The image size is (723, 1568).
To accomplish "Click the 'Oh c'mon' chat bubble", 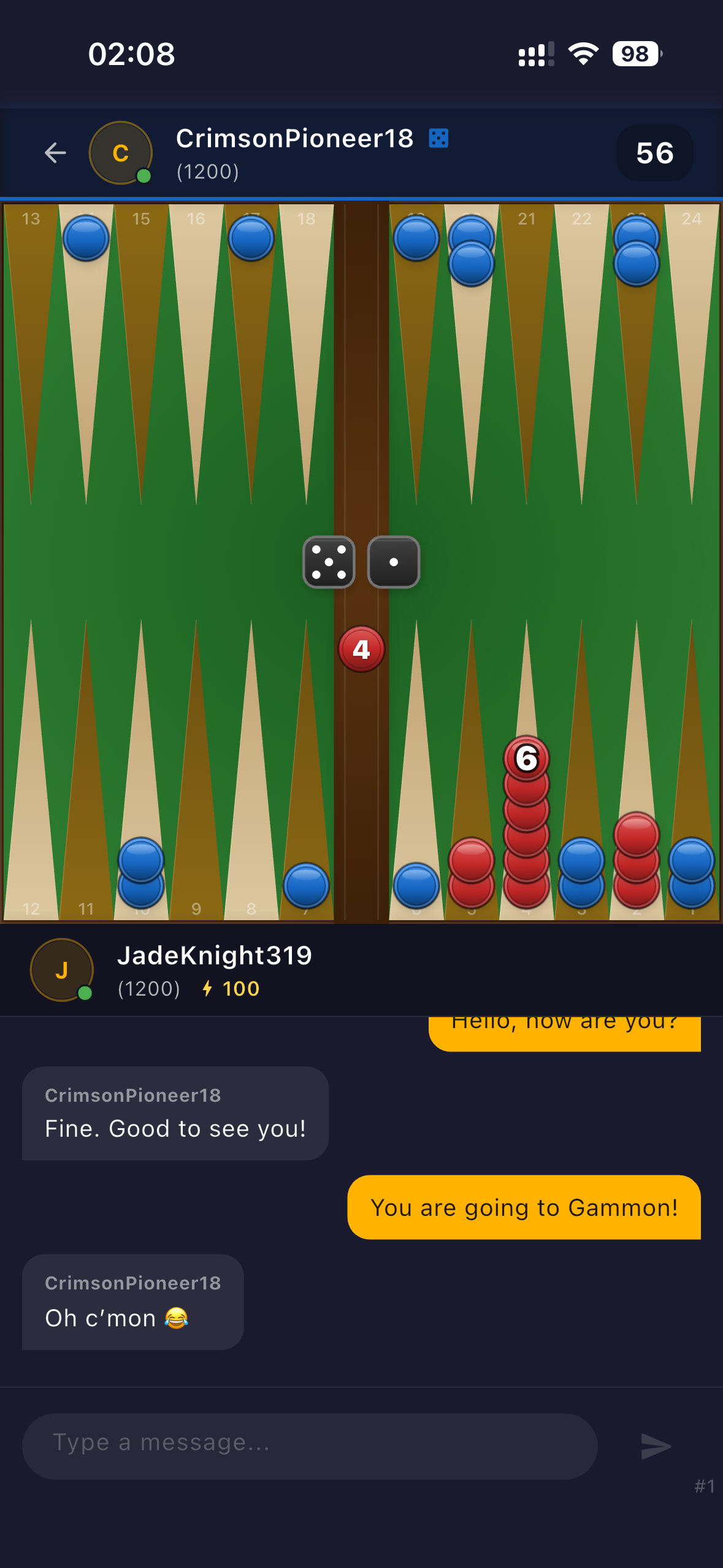I will 132,1318.
